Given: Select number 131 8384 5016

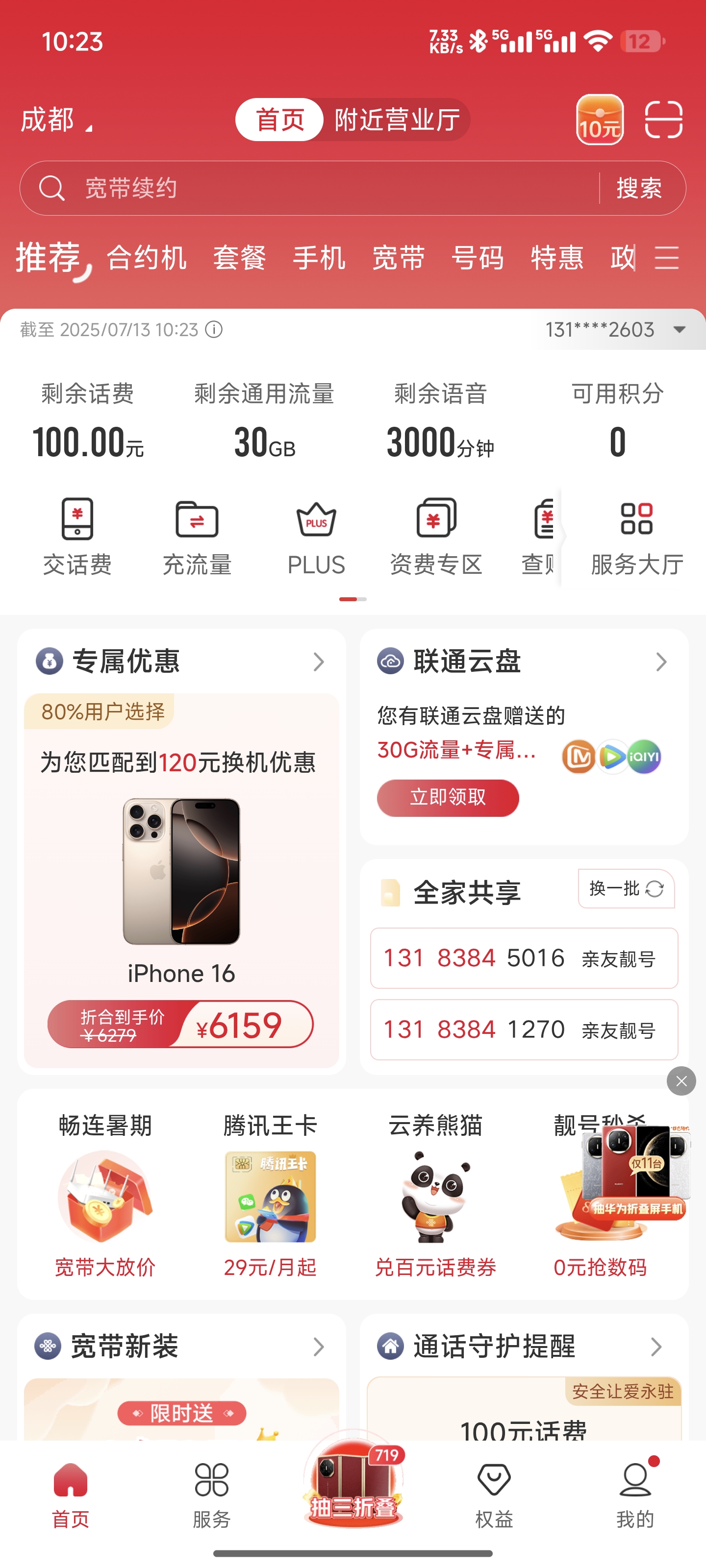Looking at the screenshot, I should click(x=524, y=958).
